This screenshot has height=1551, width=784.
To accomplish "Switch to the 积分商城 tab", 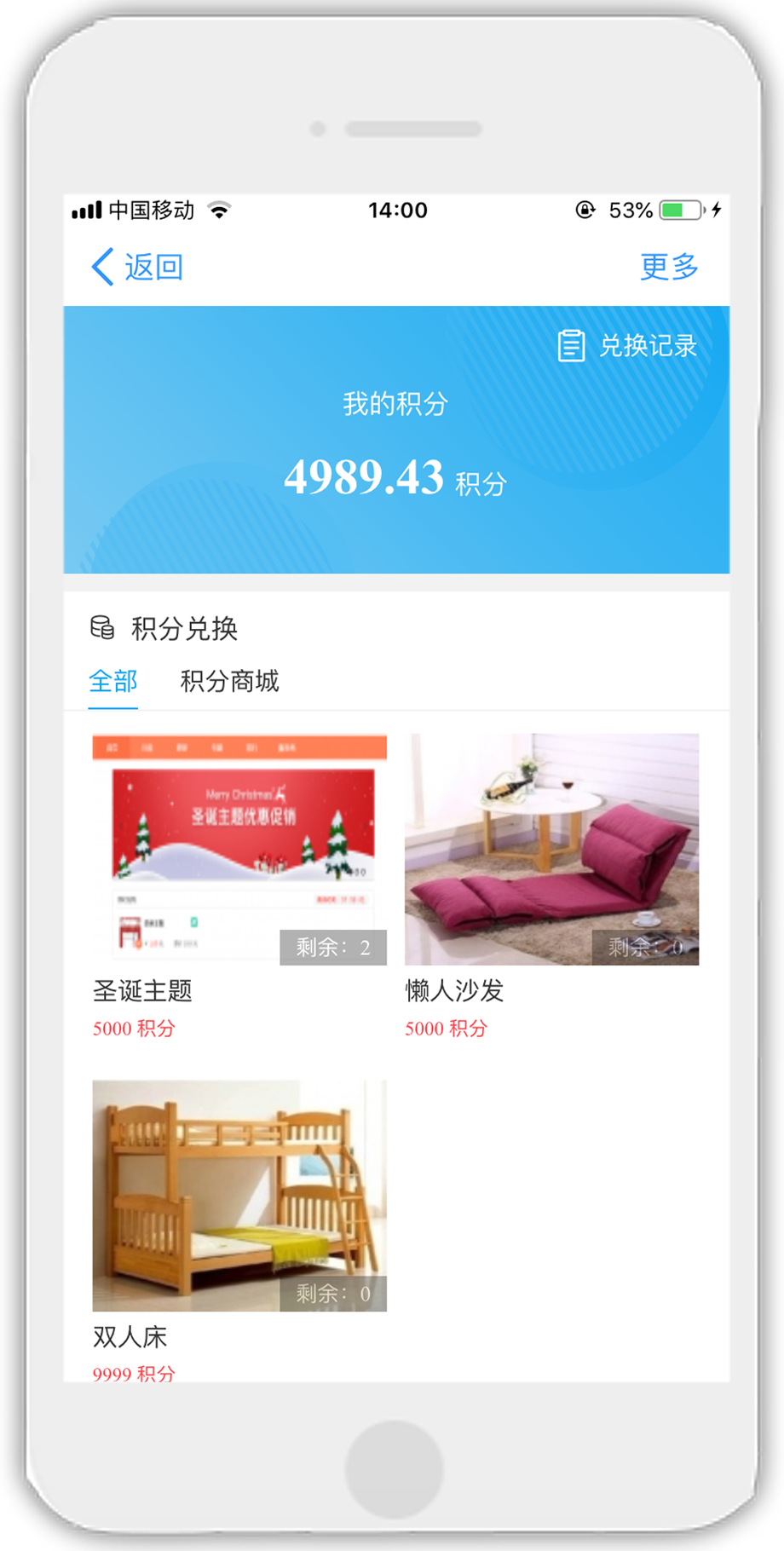I will click(229, 681).
